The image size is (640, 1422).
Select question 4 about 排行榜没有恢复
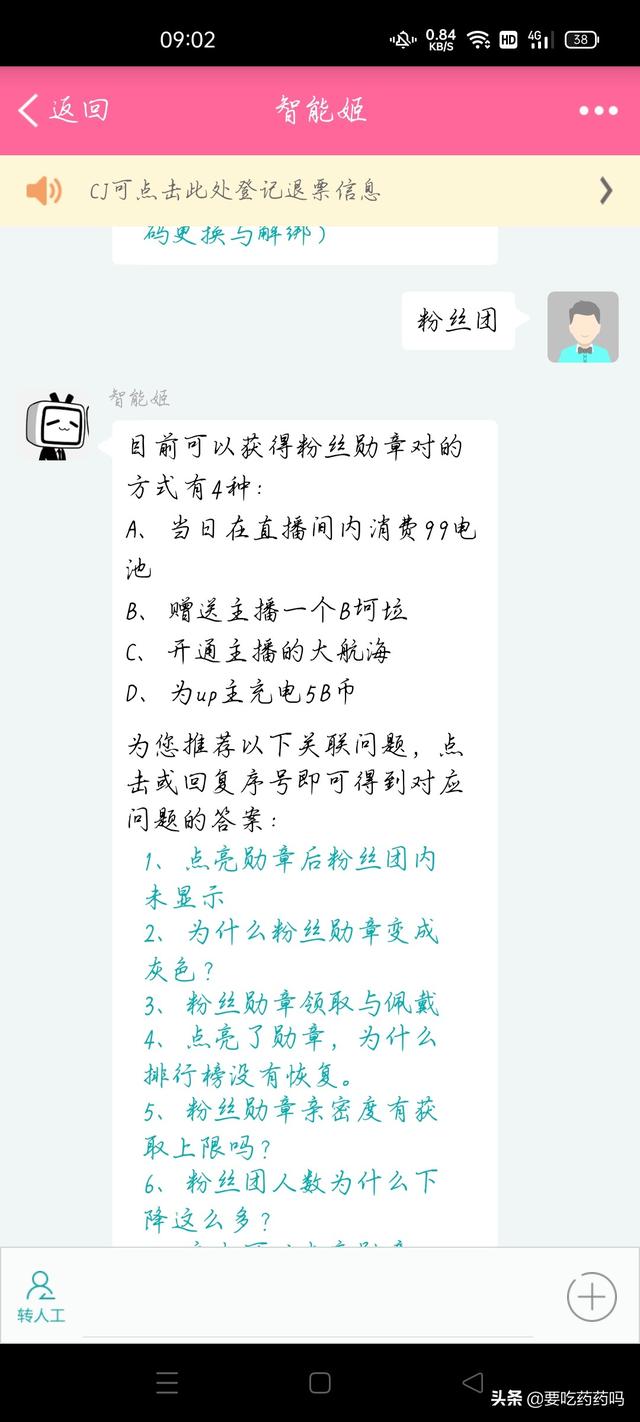290,1057
